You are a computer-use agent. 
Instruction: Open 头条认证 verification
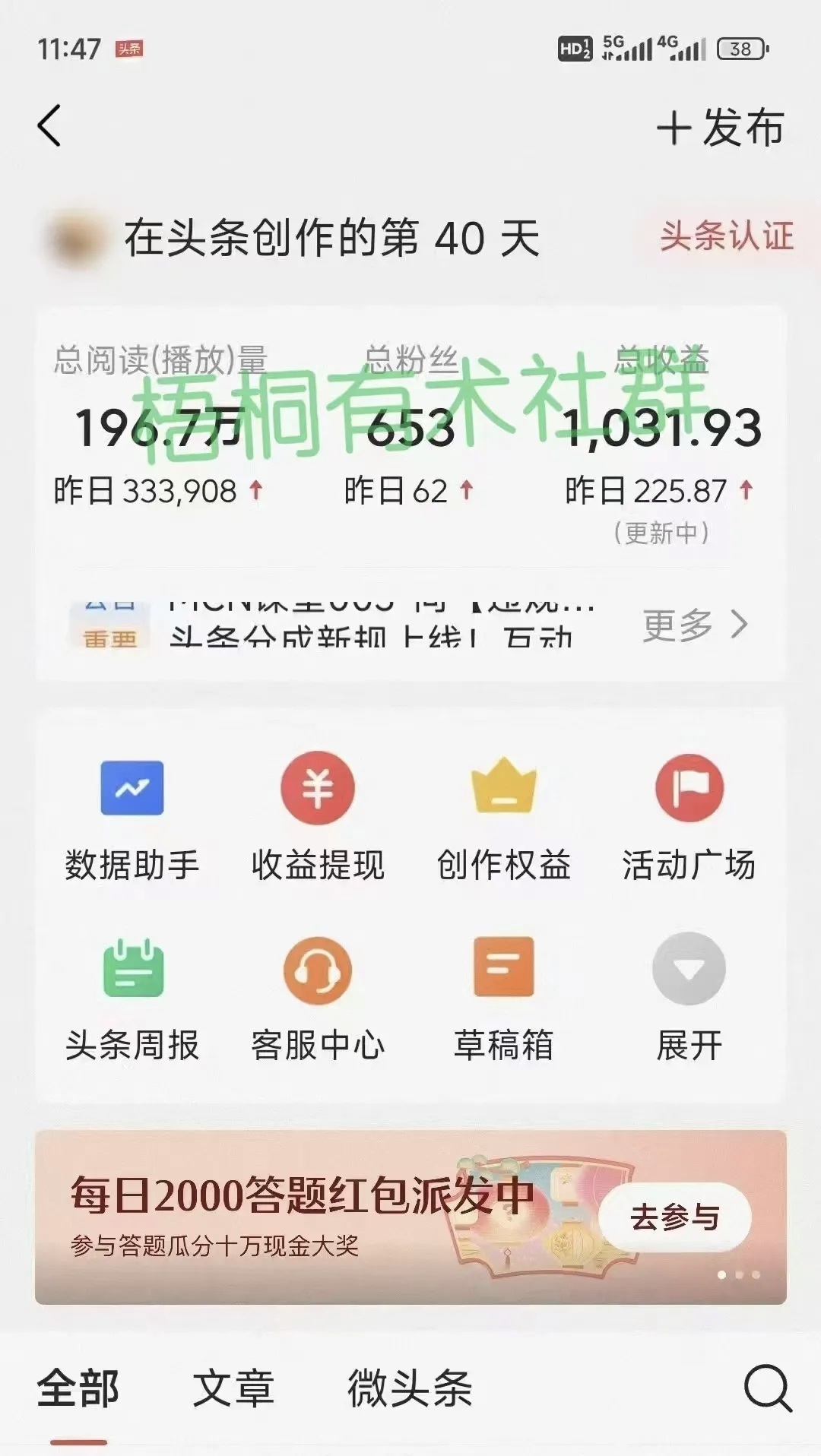(x=726, y=236)
